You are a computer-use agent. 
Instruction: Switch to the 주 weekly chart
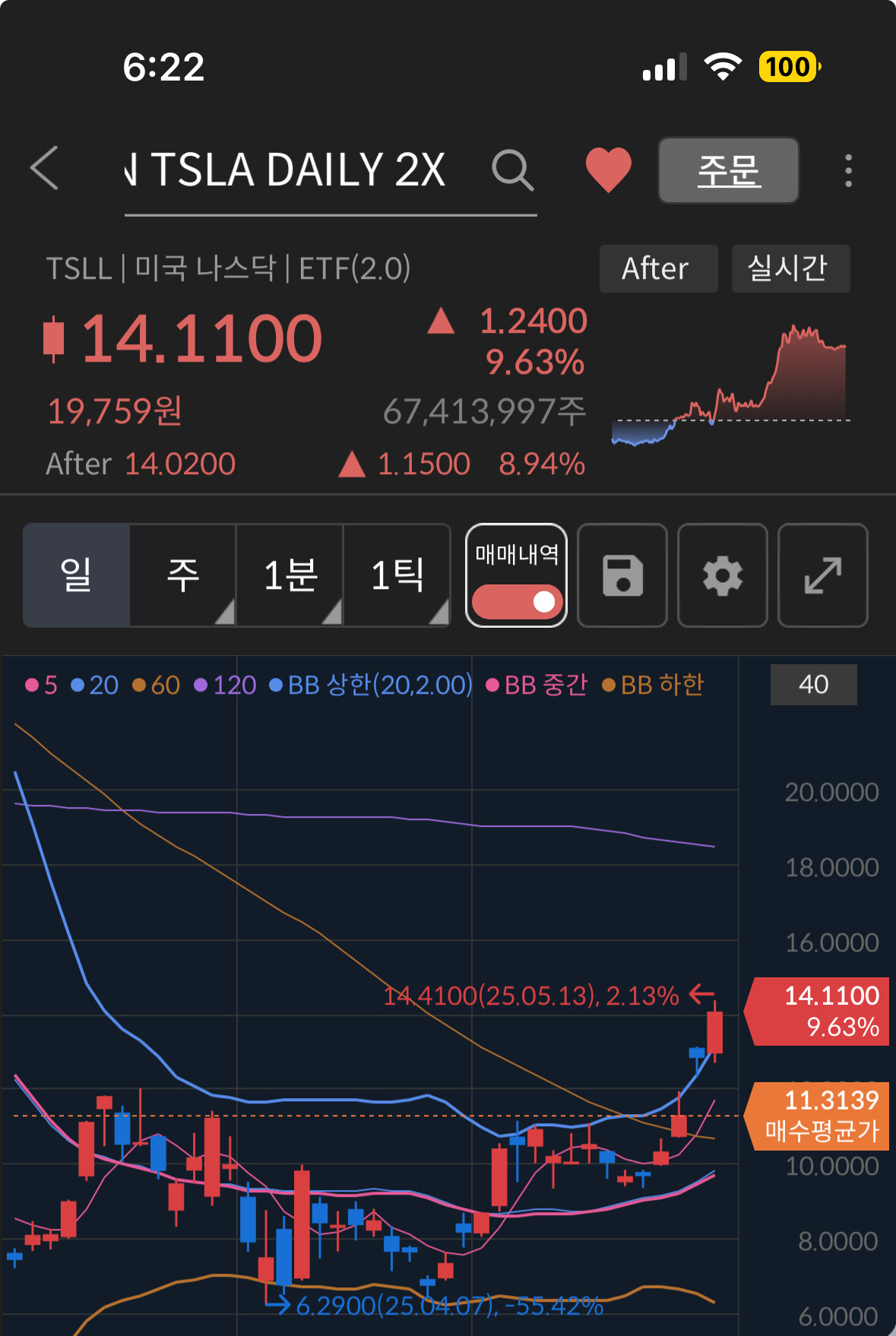(182, 575)
